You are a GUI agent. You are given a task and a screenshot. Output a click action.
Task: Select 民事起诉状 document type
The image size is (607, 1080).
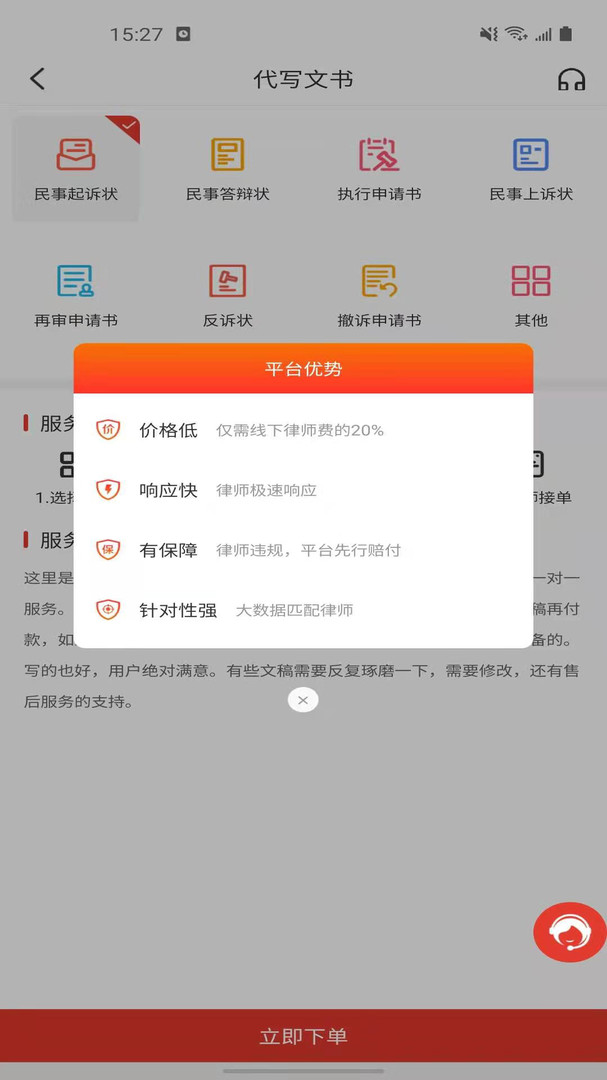click(76, 168)
